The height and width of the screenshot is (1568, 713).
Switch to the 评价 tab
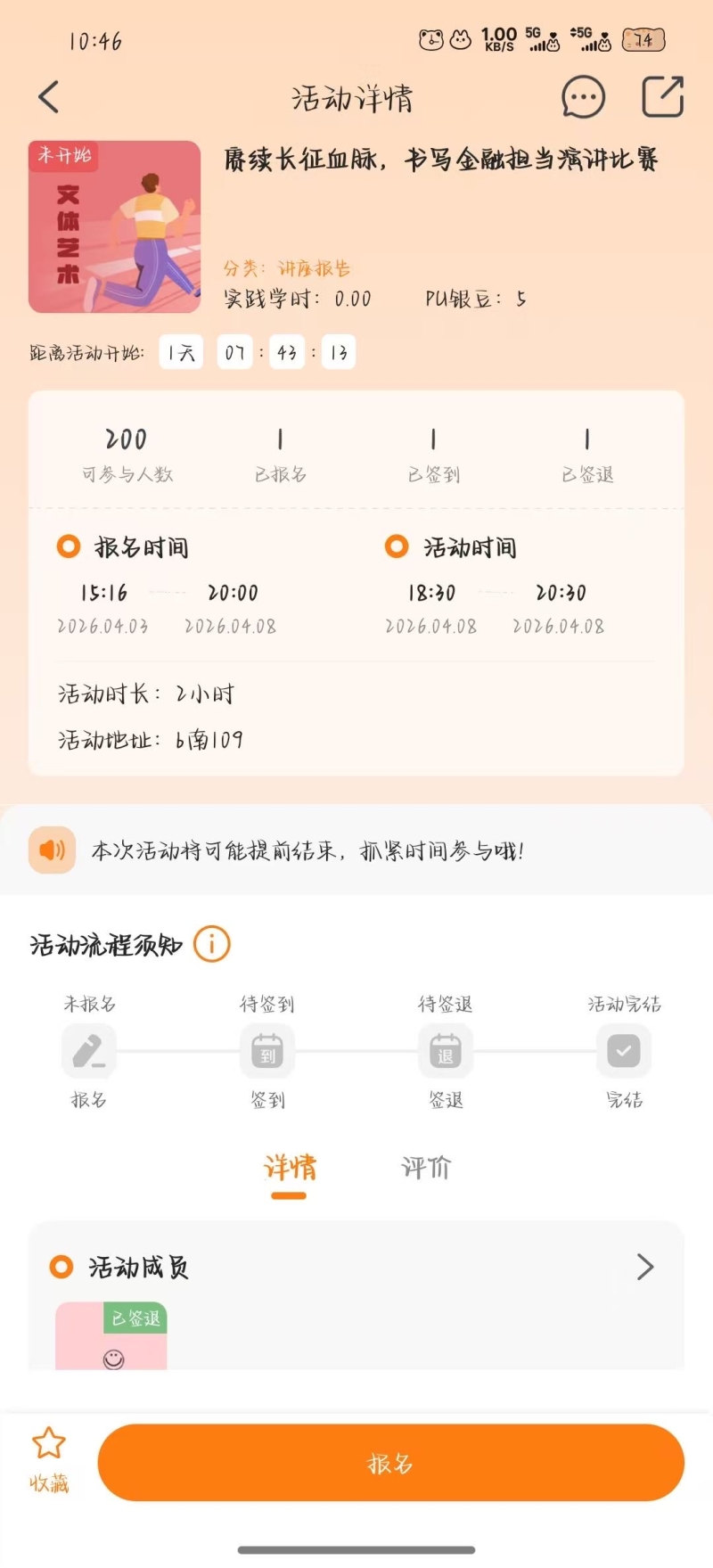click(426, 1168)
